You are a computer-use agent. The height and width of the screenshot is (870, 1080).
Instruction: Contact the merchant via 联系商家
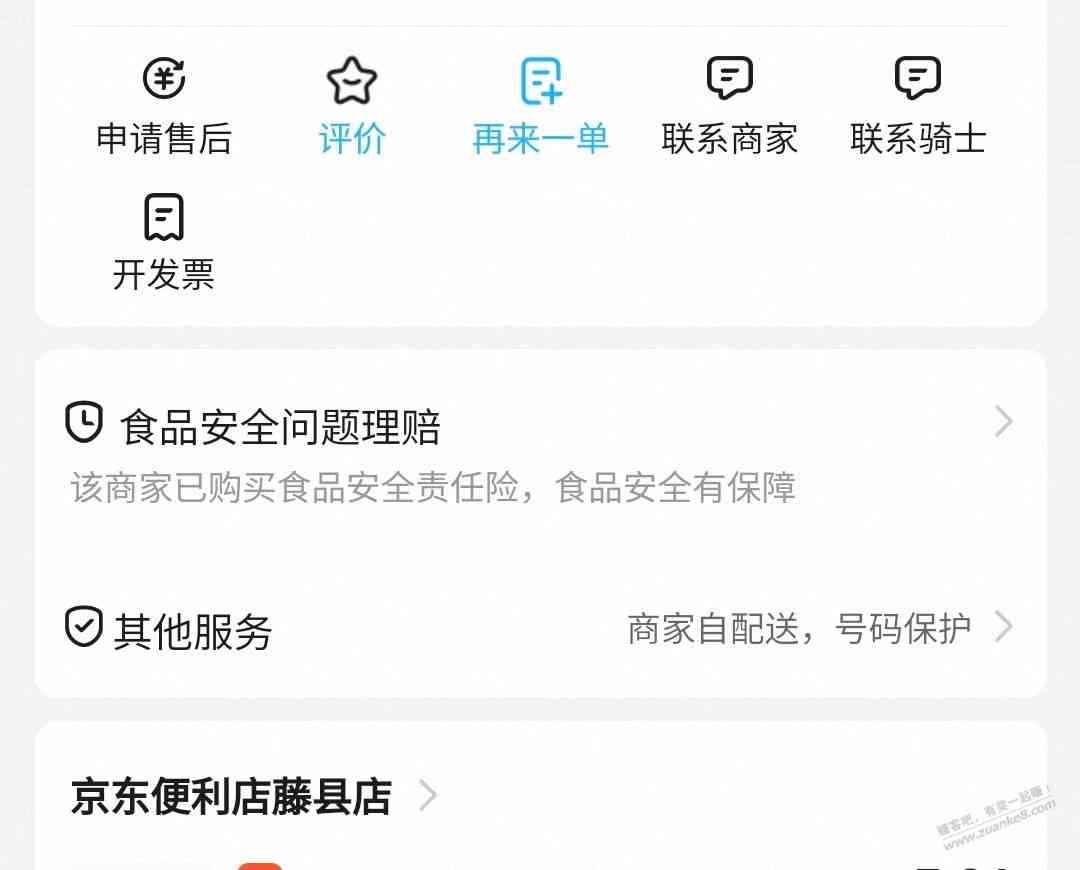[x=729, y=107]
